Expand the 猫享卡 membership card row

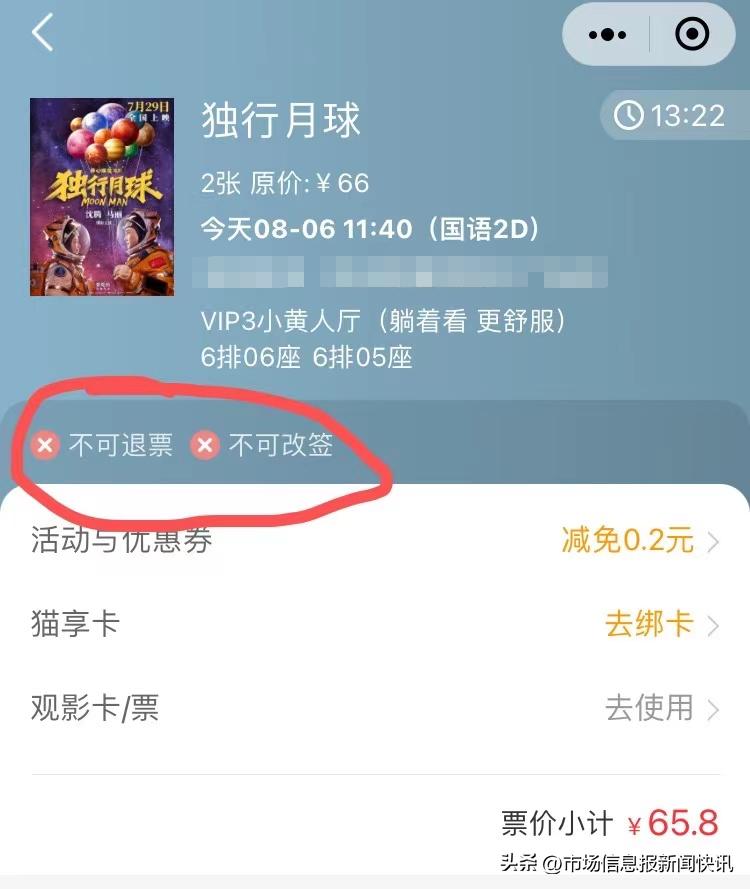[375, 624]
